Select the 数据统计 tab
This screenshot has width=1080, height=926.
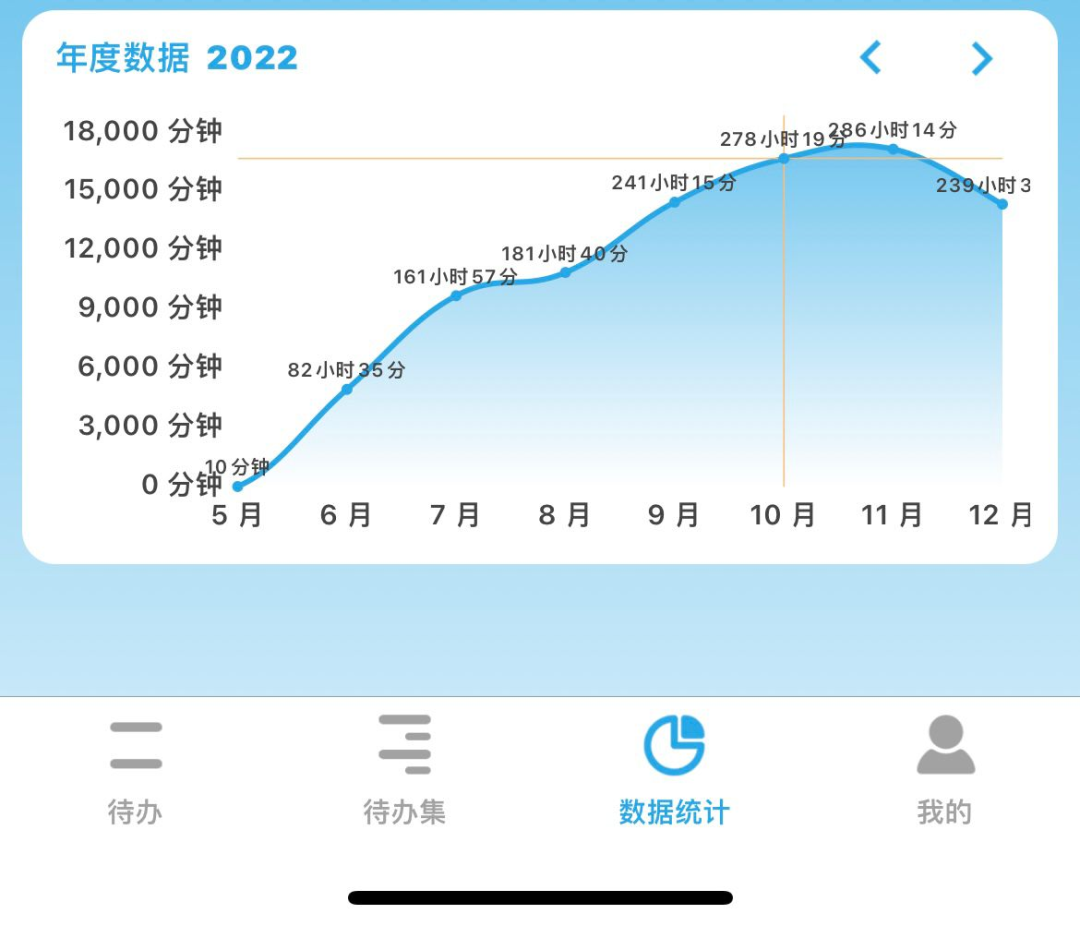click(674, 770)
